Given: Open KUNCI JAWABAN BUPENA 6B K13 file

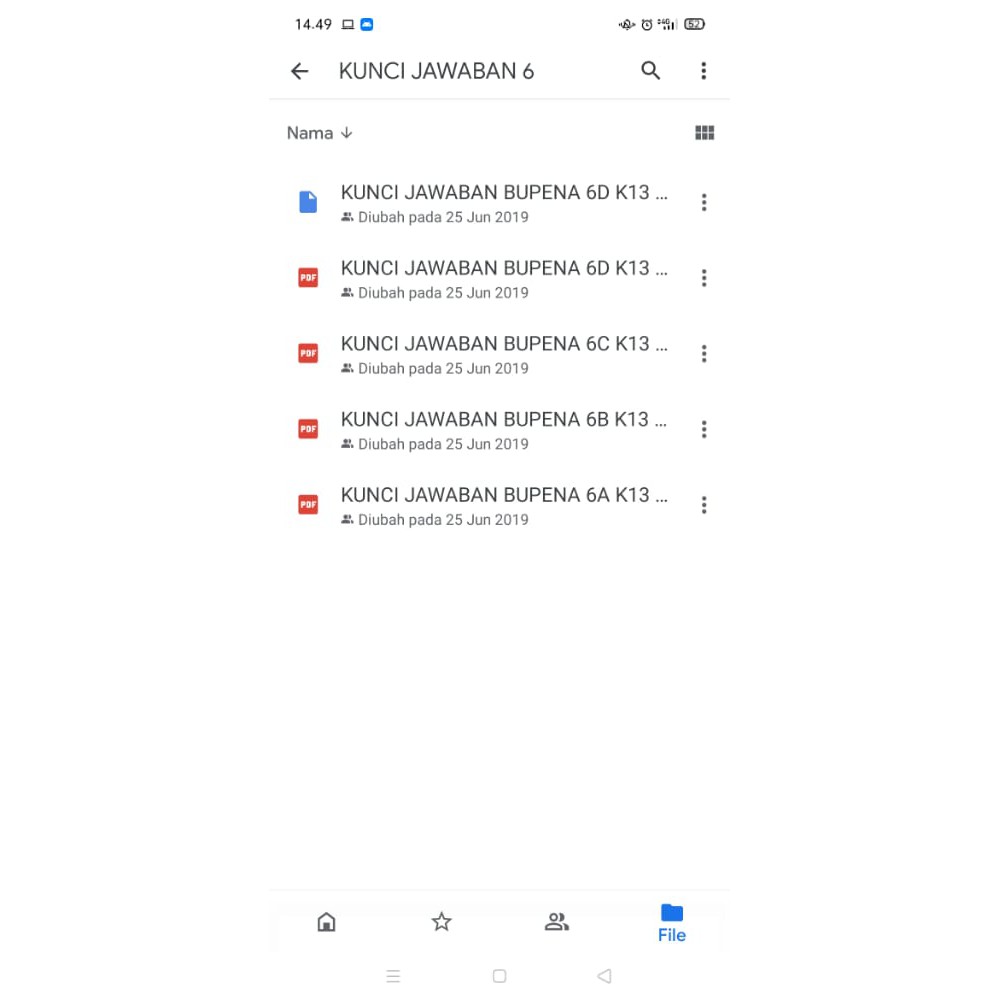Looking at the screenshot, I should coord(503,430).
